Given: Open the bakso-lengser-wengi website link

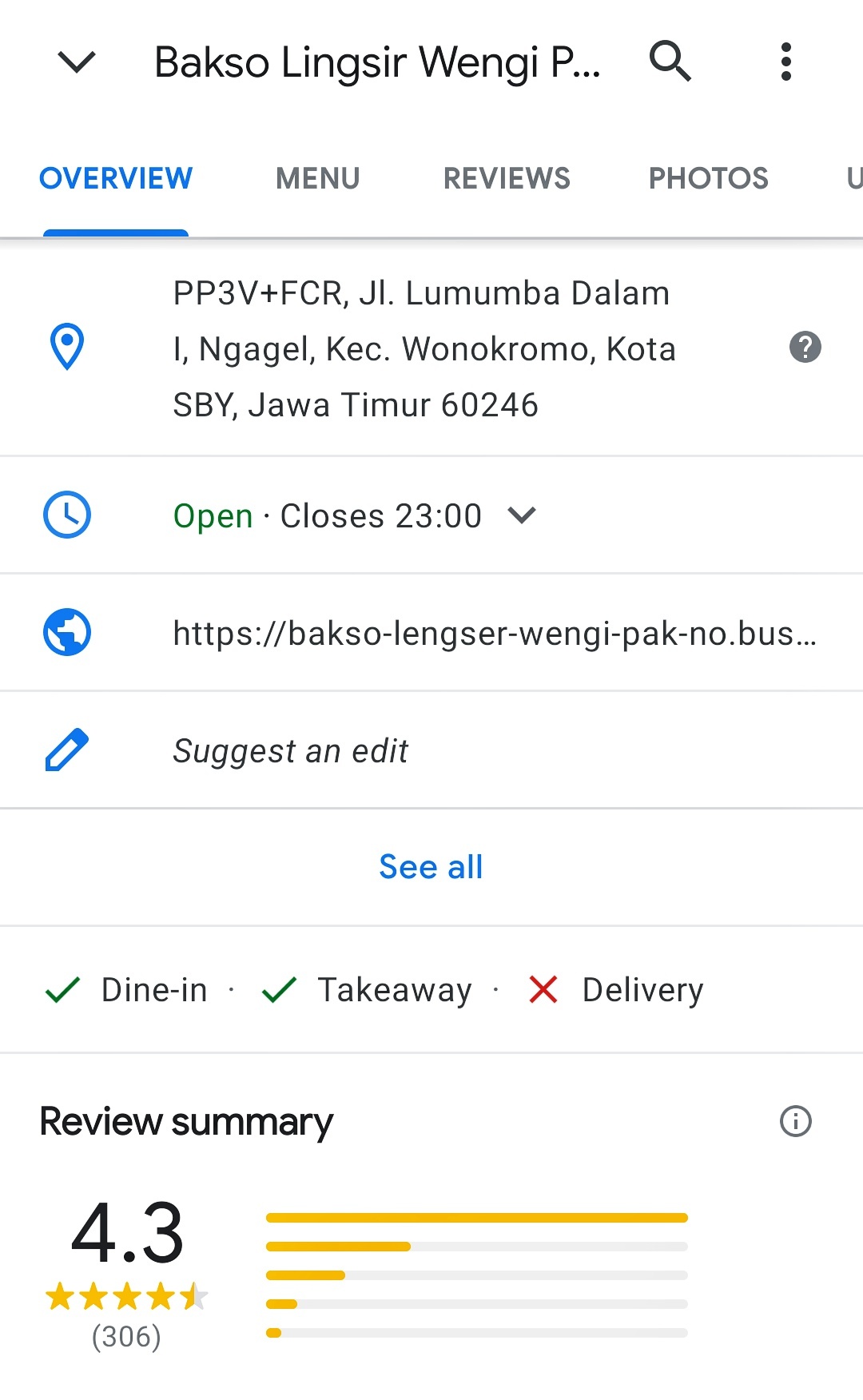Looking at the screenshot, I should pyautogui.click(x=431, y=633).
